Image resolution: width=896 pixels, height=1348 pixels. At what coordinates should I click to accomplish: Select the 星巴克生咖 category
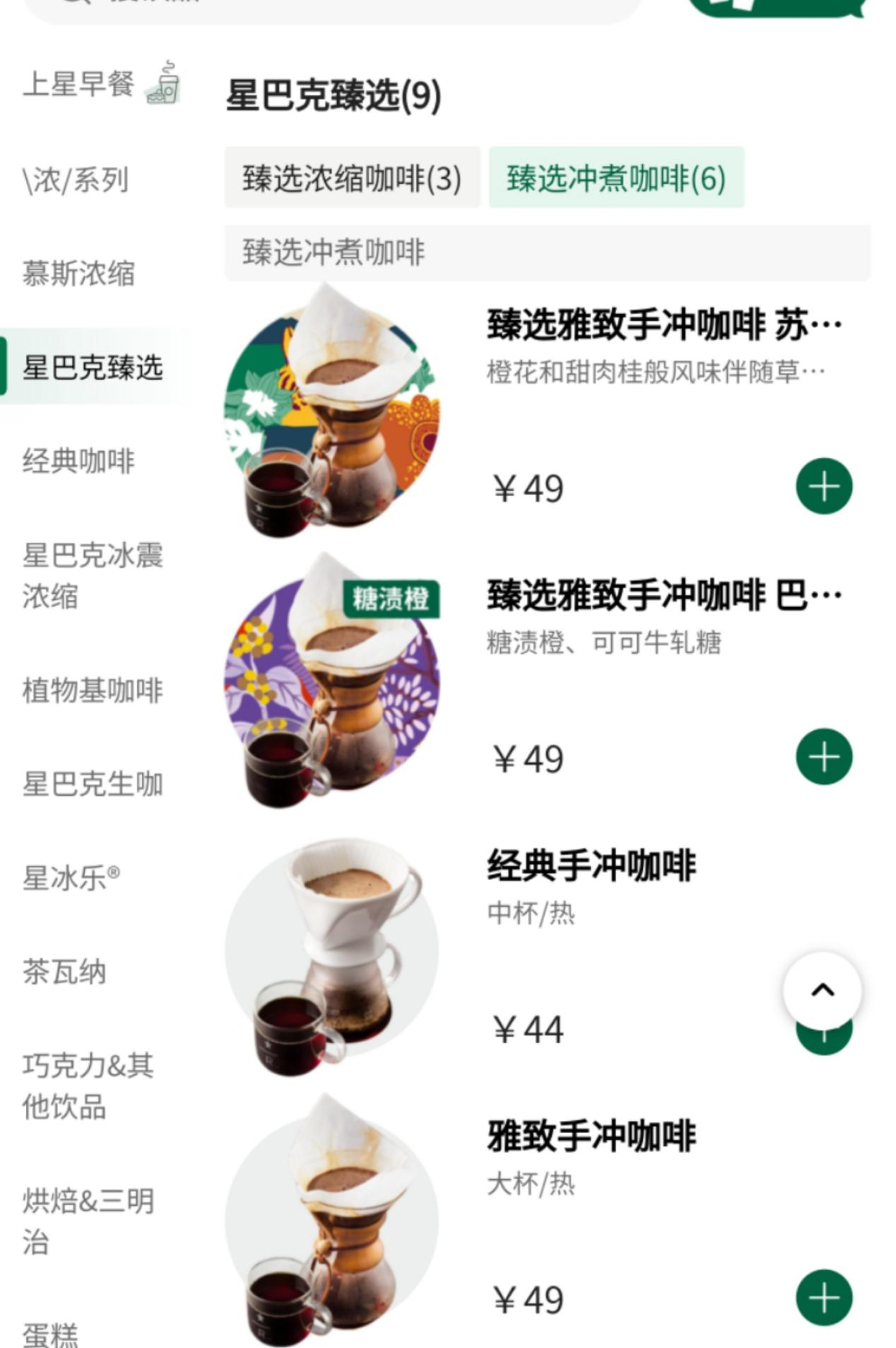click(x=92, y=784)
